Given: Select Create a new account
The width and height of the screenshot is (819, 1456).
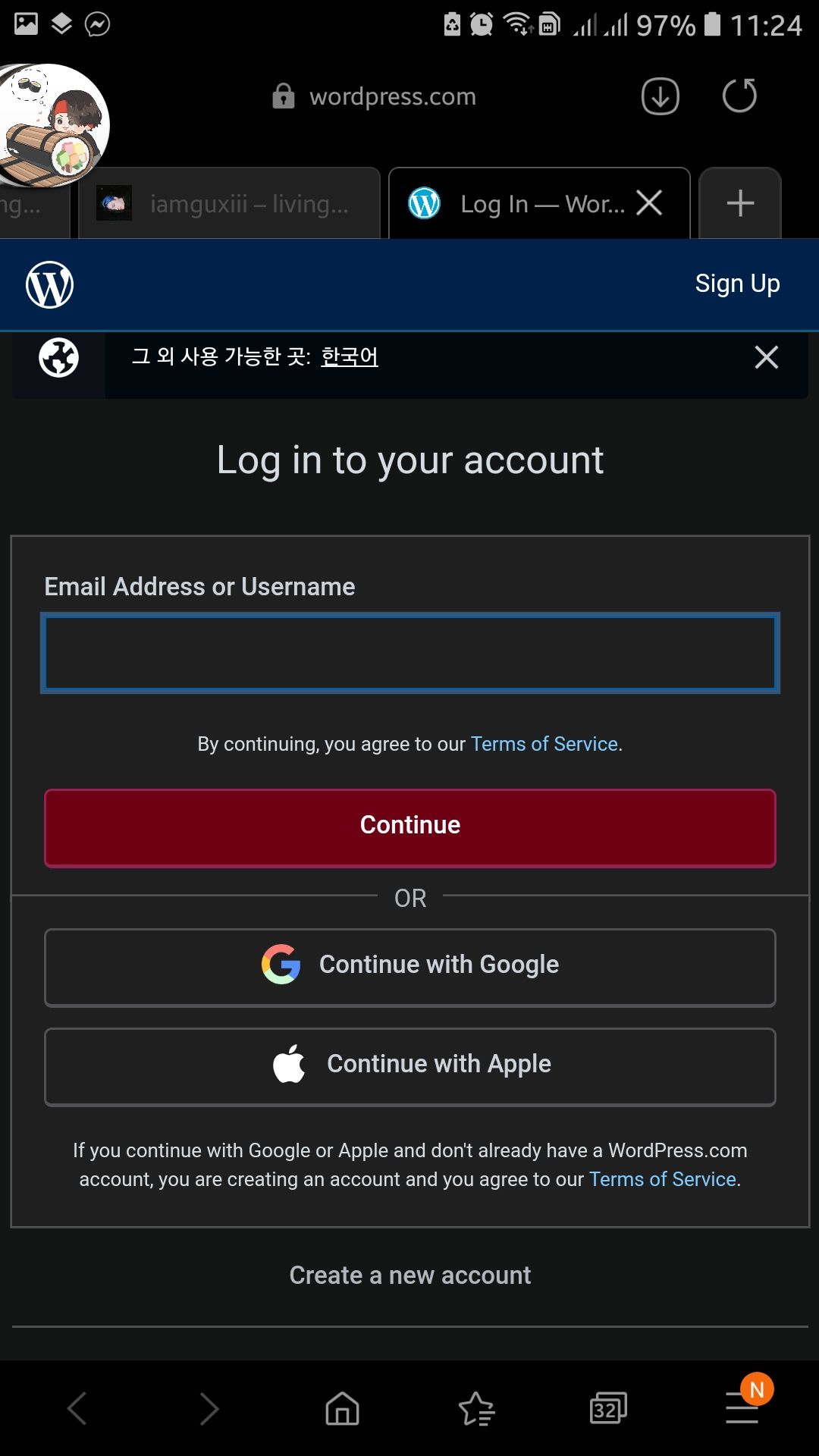Looking at the screenshot, I should [x=409, y=1276].
